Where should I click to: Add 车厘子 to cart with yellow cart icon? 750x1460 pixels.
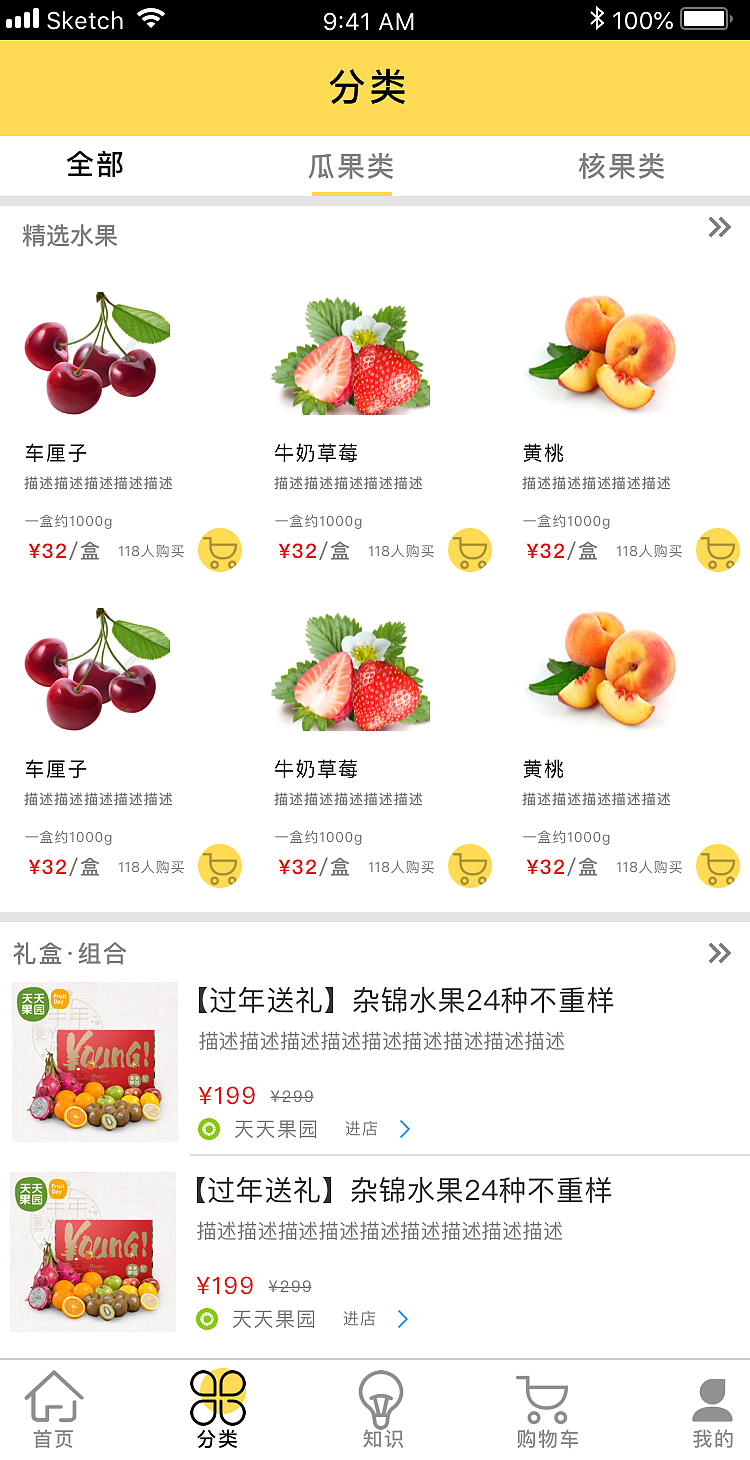point(219,550)
